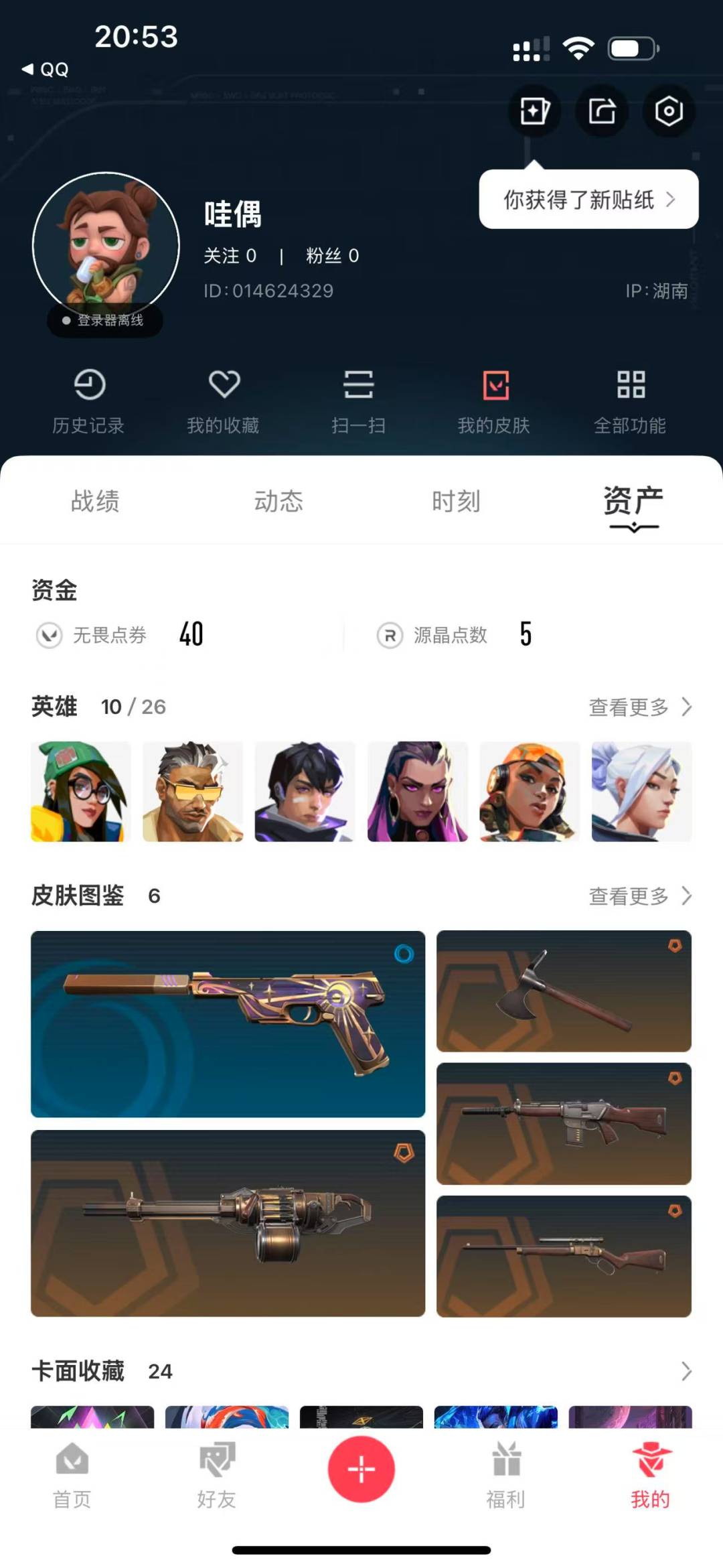This screenshot has width=723, height=1568.
Task: View more in the 皮肤图鉴 section
Action: coord(639,896)
